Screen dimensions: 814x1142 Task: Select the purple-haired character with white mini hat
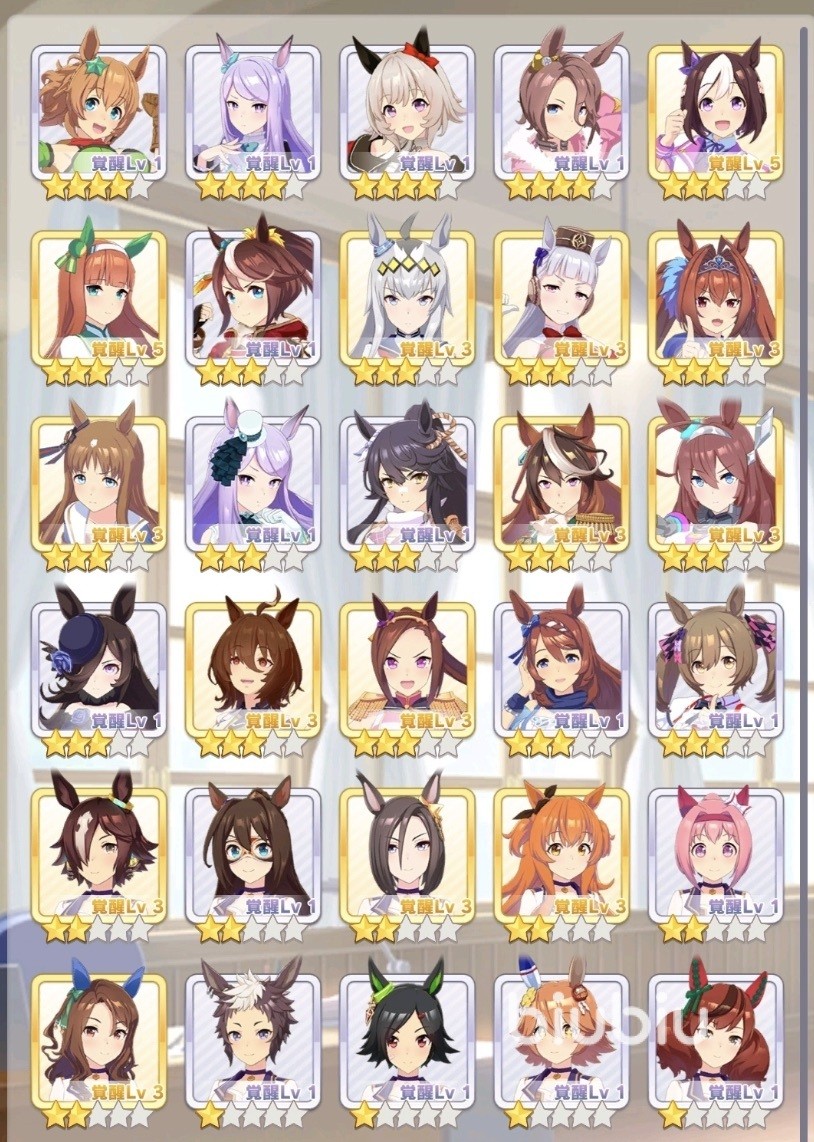point(253,483)
